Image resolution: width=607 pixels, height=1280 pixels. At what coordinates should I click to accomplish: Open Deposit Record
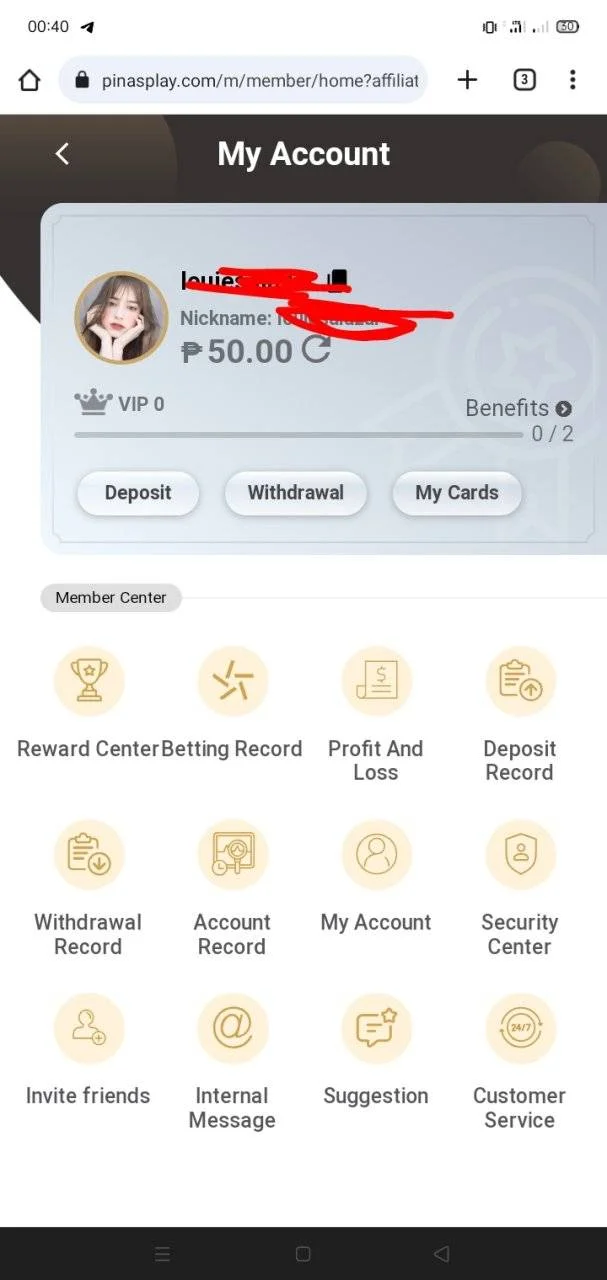(520, 683)
